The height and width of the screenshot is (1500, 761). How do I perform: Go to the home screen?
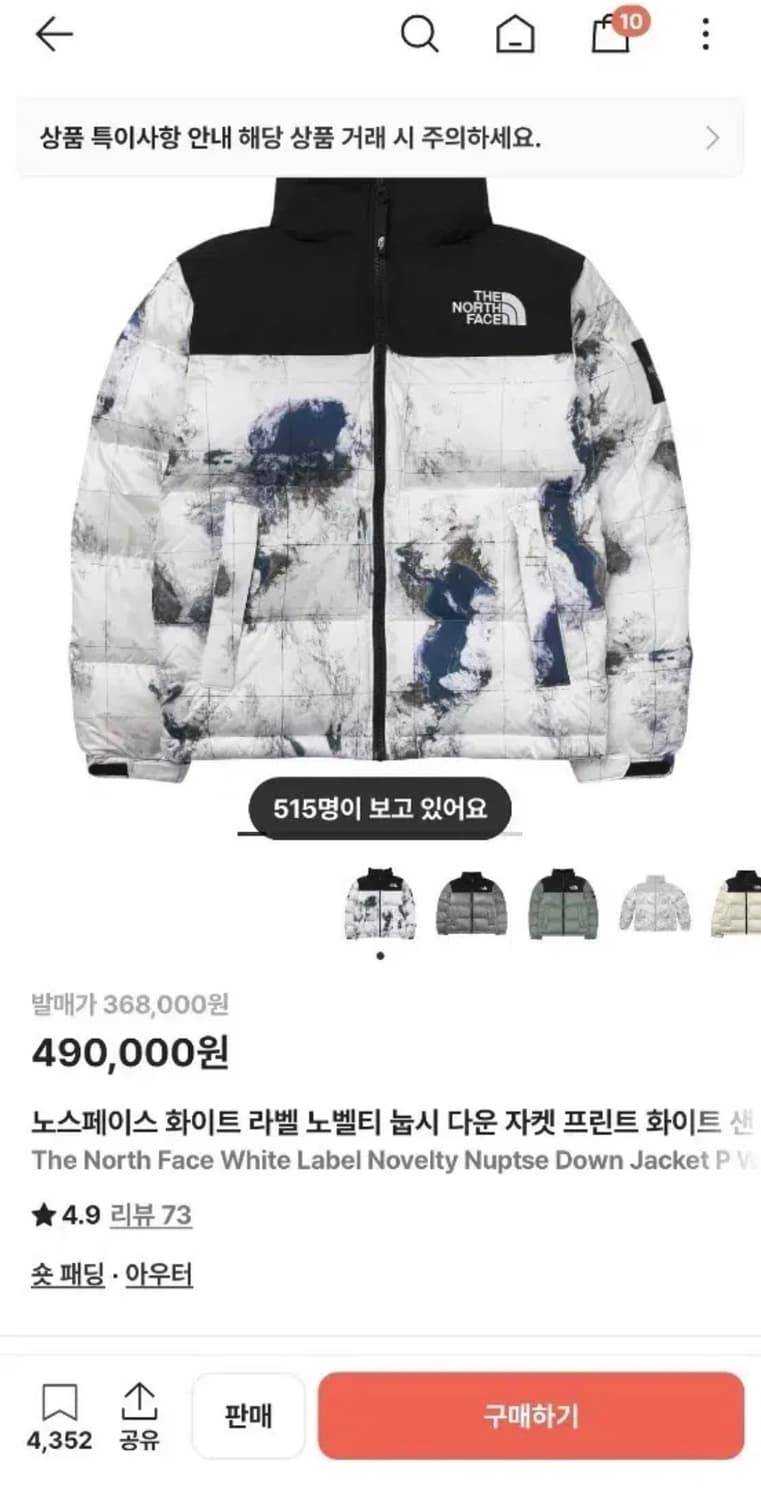(514, 33)
